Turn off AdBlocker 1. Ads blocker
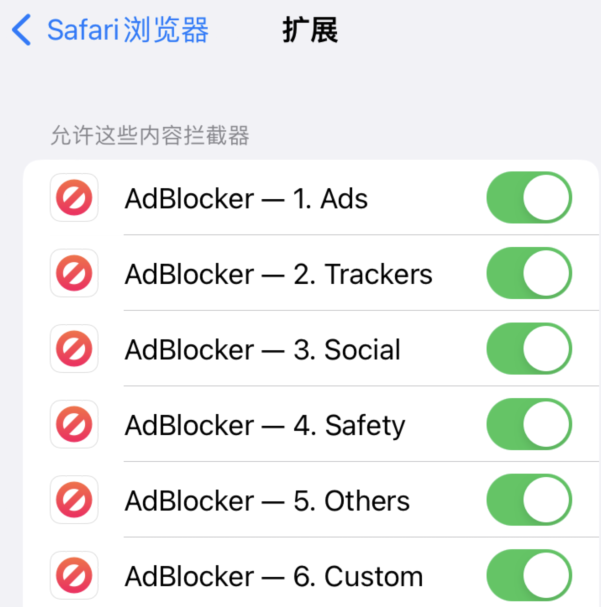 point(529,198)
